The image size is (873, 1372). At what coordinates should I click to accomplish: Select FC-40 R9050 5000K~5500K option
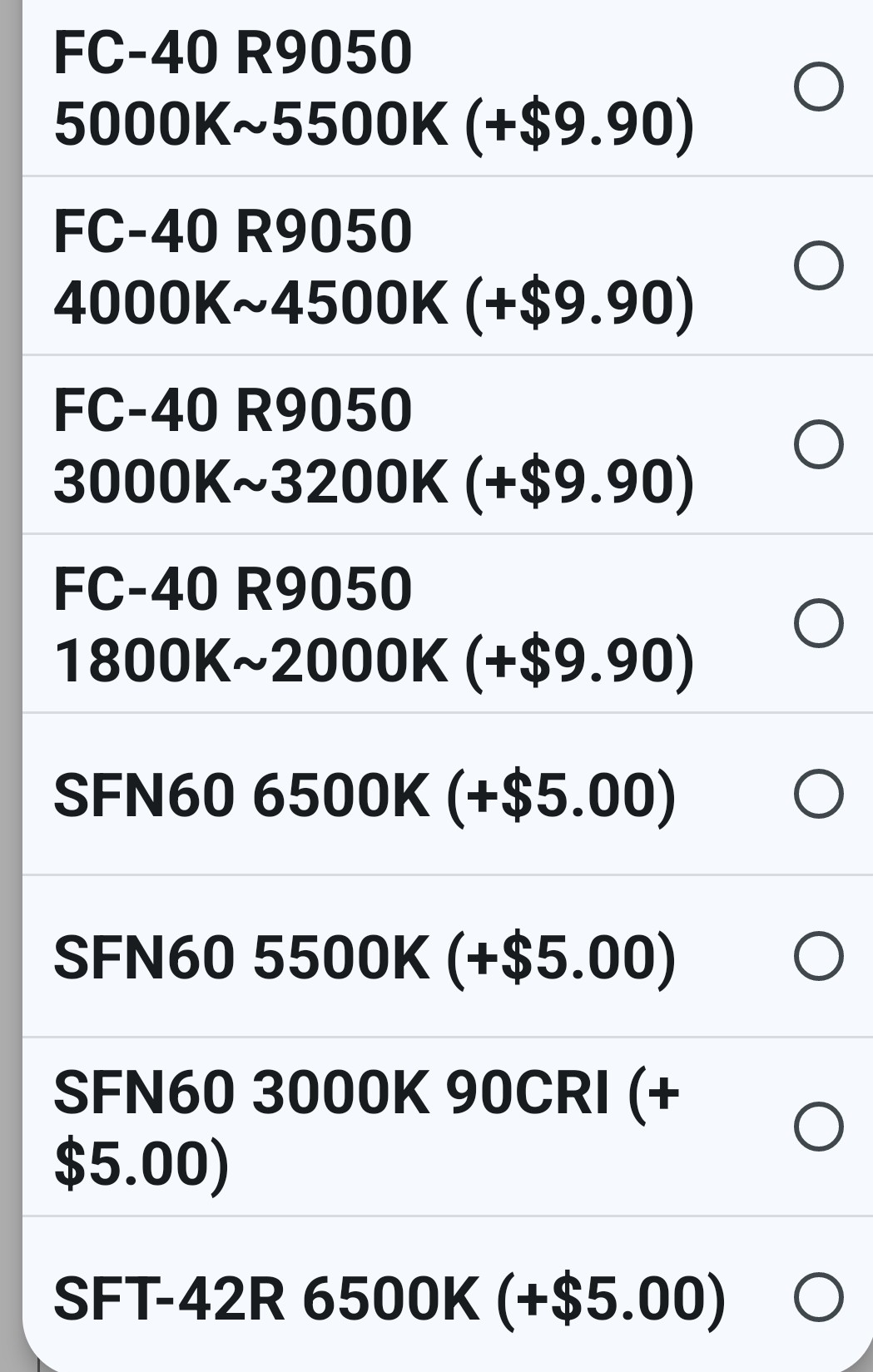tap(818, 87)
